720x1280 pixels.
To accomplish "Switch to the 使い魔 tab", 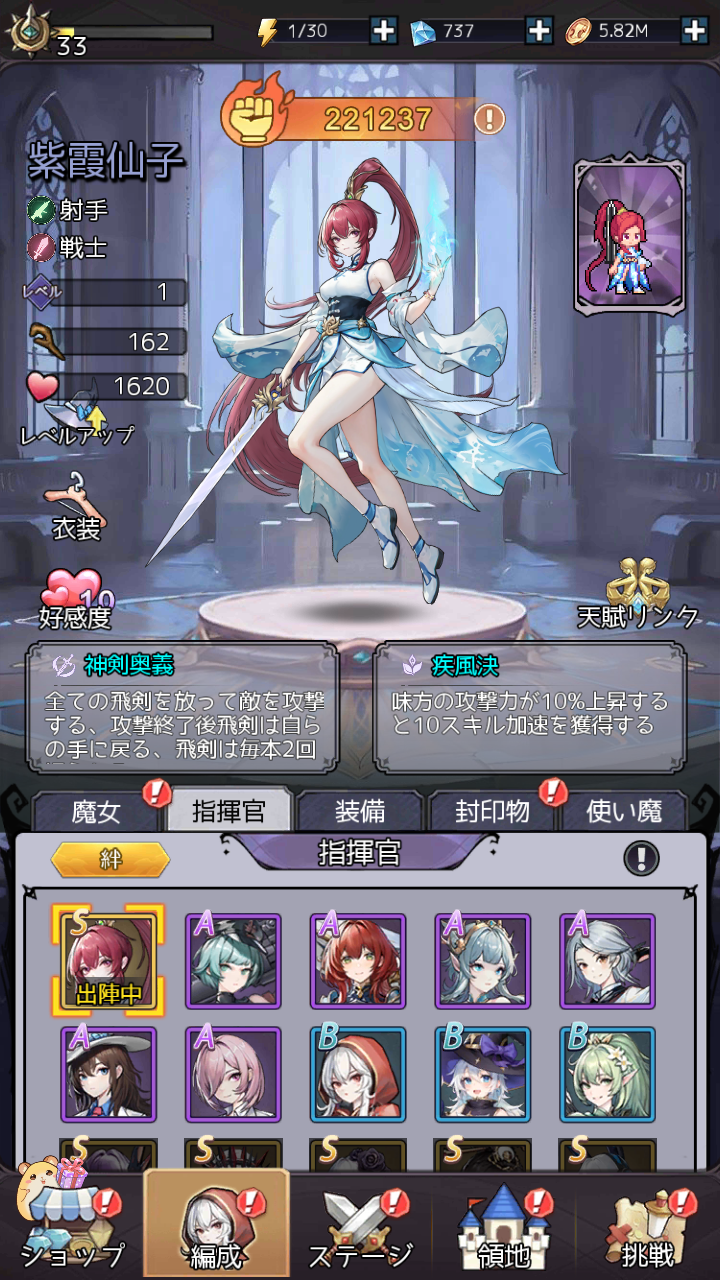I will [624, 810].
